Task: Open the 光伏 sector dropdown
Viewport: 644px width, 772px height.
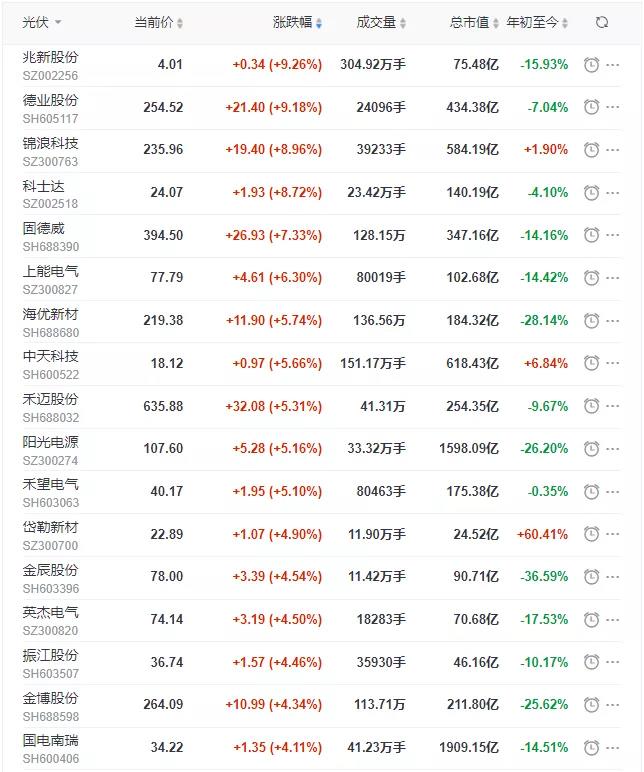Action: 42,22
